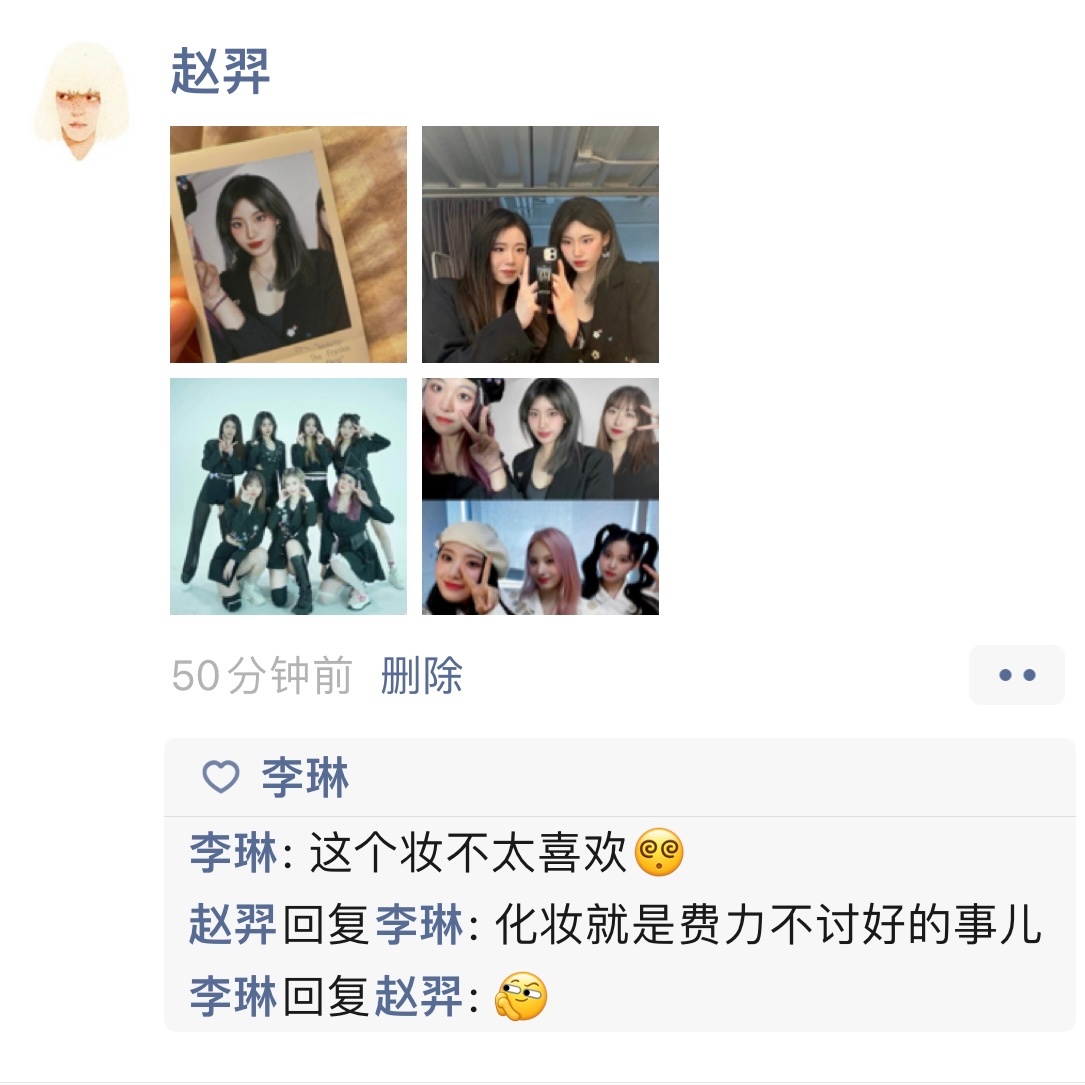Open the seven-member group photo

click(288, 496)
